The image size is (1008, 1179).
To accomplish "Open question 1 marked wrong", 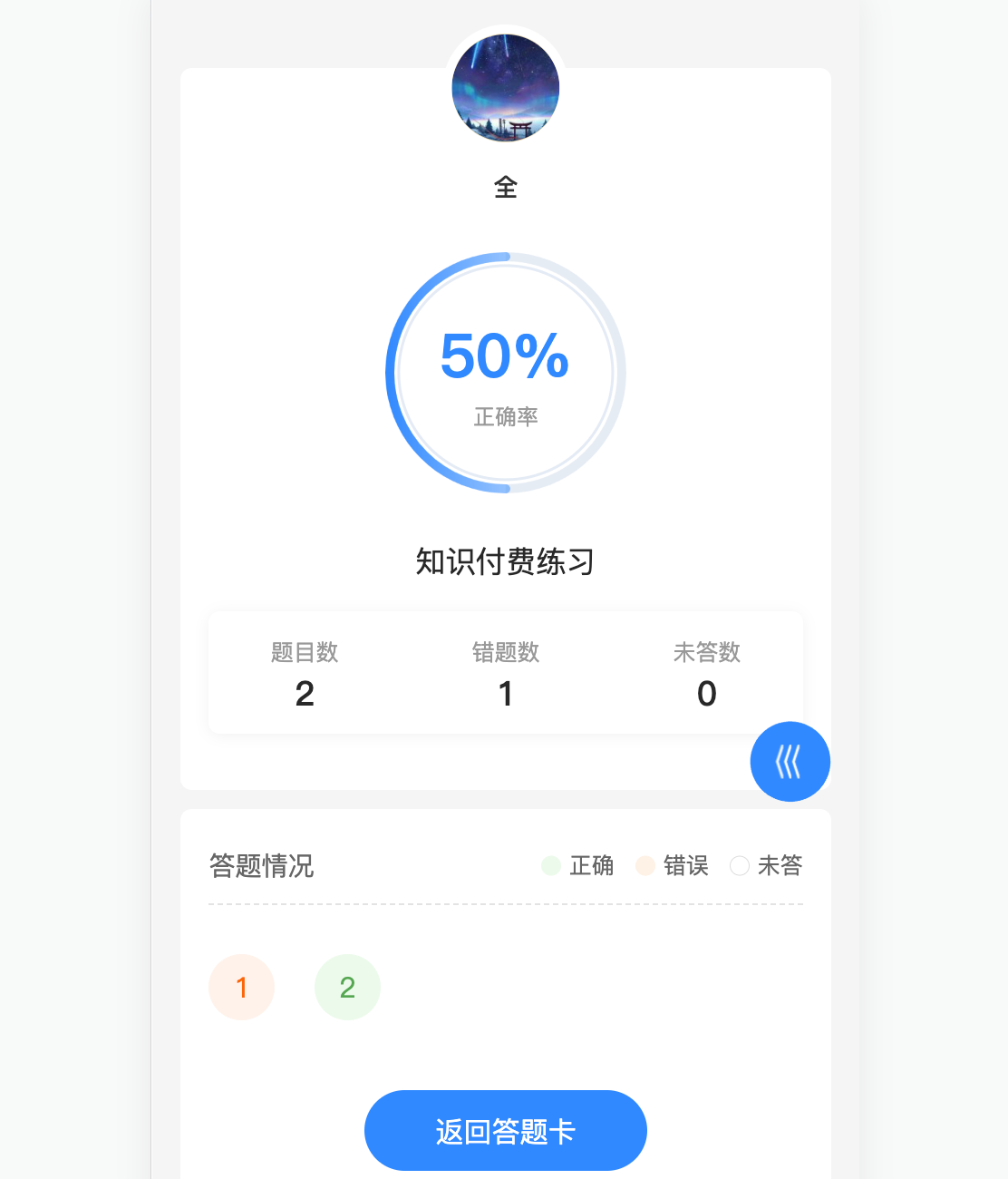I will point(241,987).
